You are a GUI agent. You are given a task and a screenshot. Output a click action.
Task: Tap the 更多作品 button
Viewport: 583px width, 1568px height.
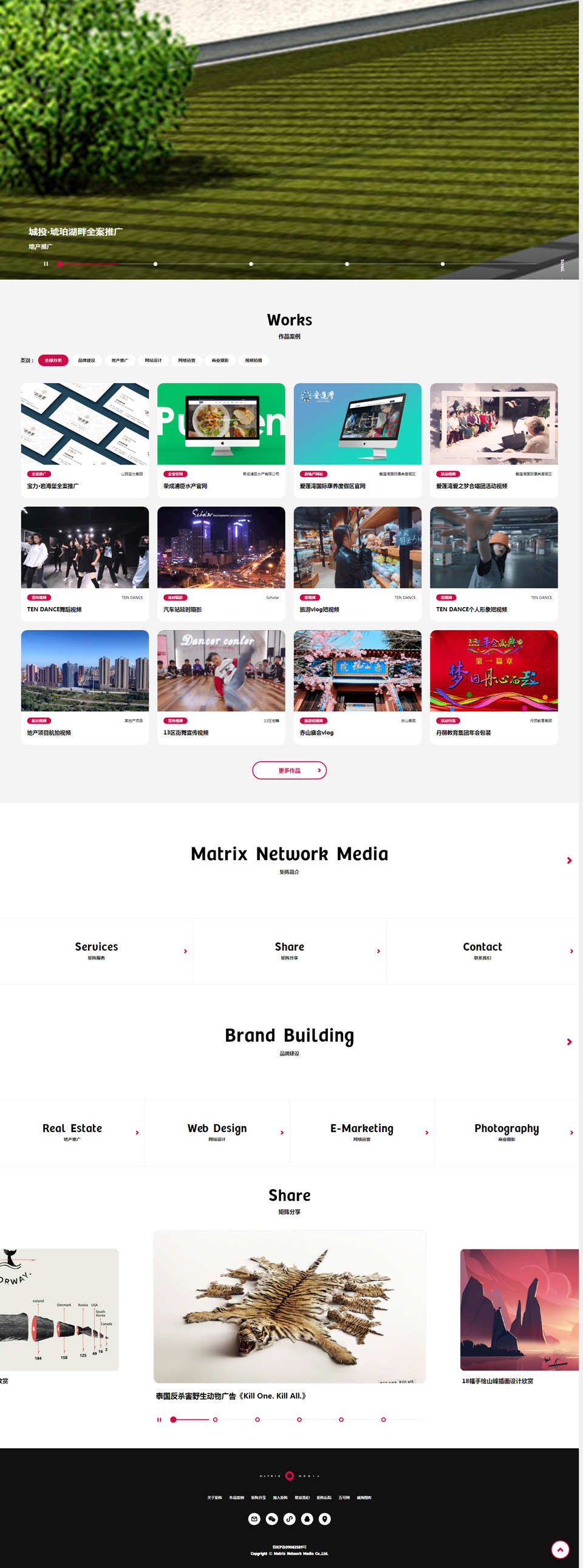coord(289,770)
